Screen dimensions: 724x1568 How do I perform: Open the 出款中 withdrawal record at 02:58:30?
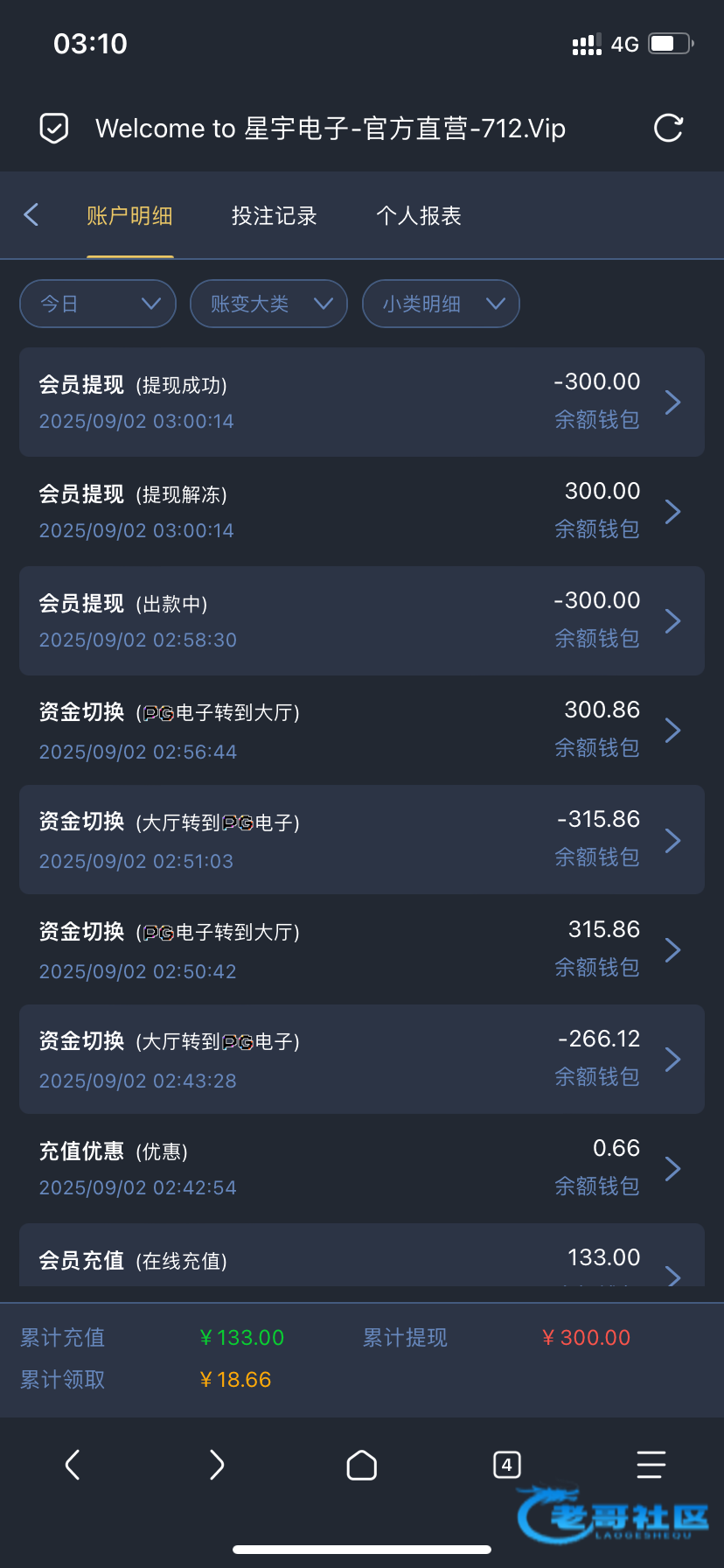(362, 620)
